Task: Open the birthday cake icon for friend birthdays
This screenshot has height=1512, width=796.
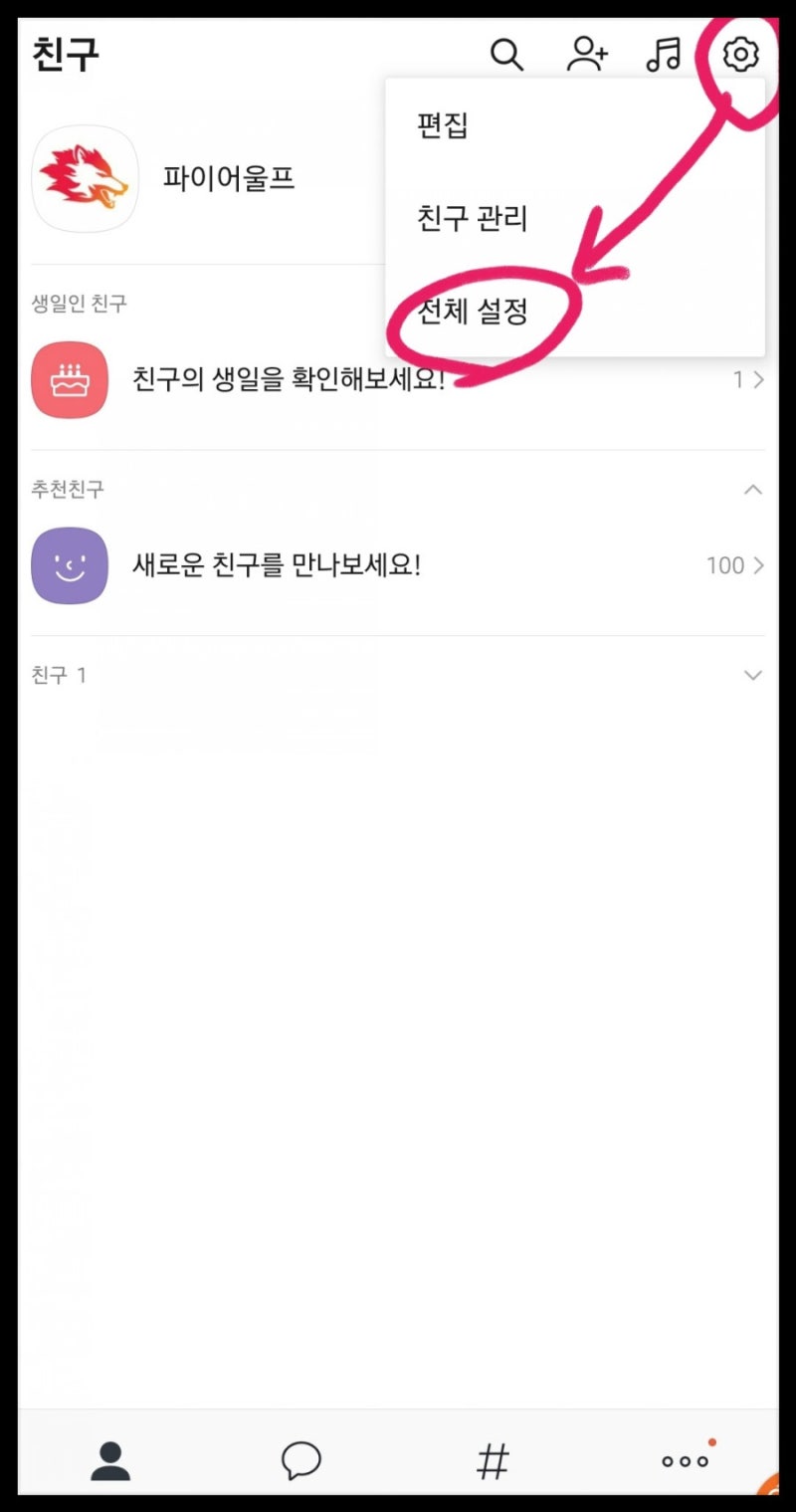Action: (70, 379)
